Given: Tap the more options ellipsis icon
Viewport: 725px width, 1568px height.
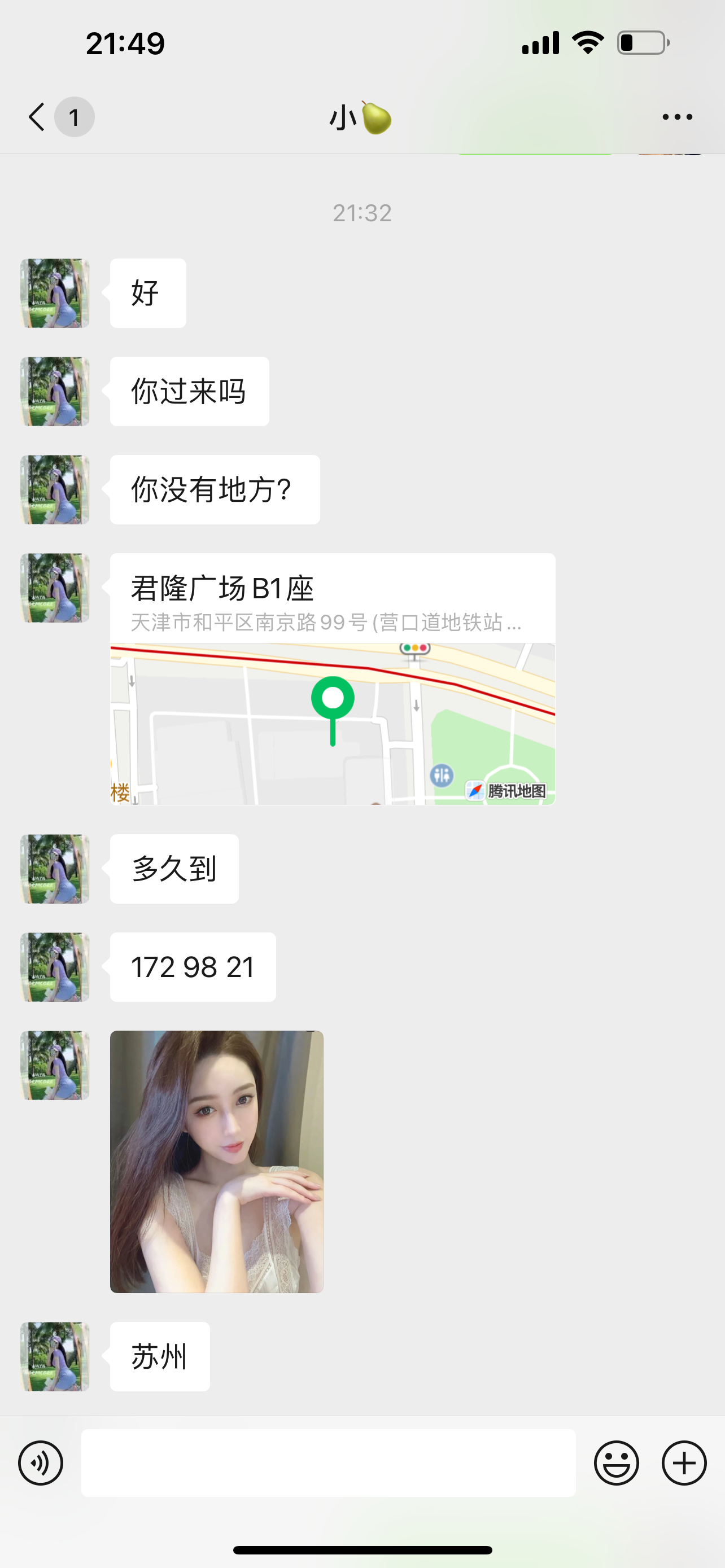Looking at the screenshot, I should 678,116.
